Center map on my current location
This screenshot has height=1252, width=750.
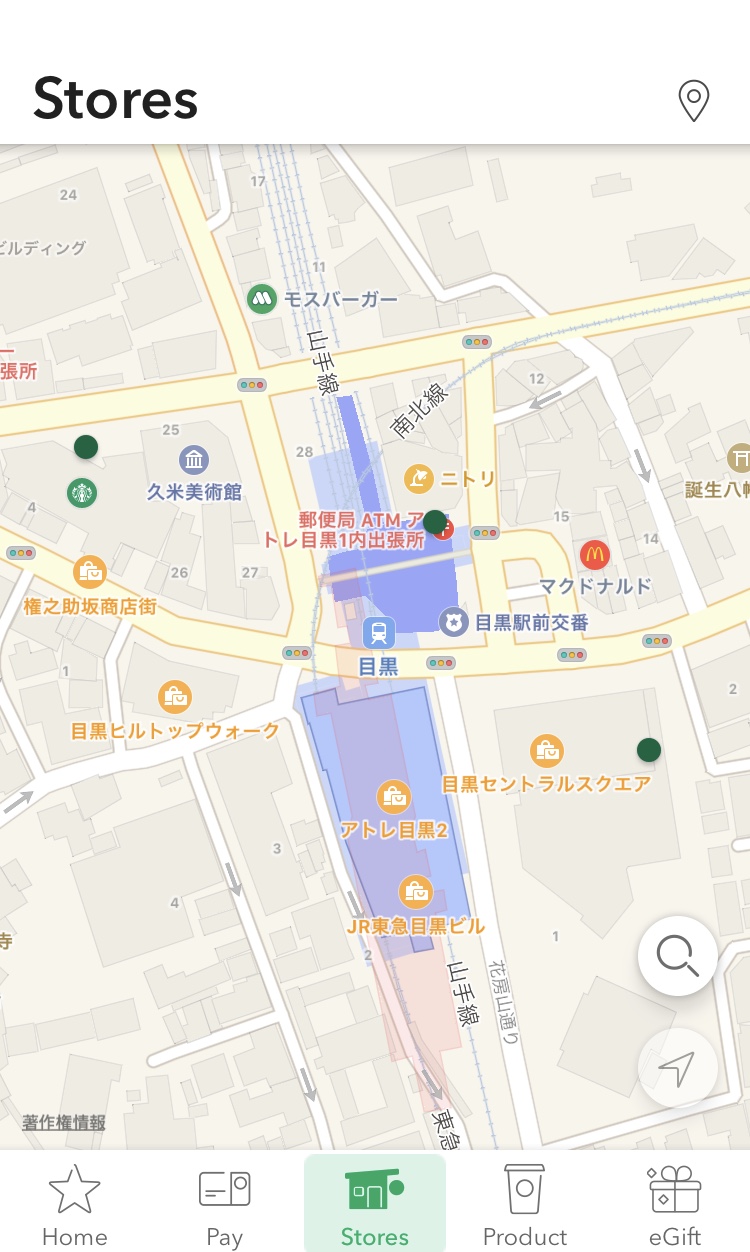(677, 1068)
